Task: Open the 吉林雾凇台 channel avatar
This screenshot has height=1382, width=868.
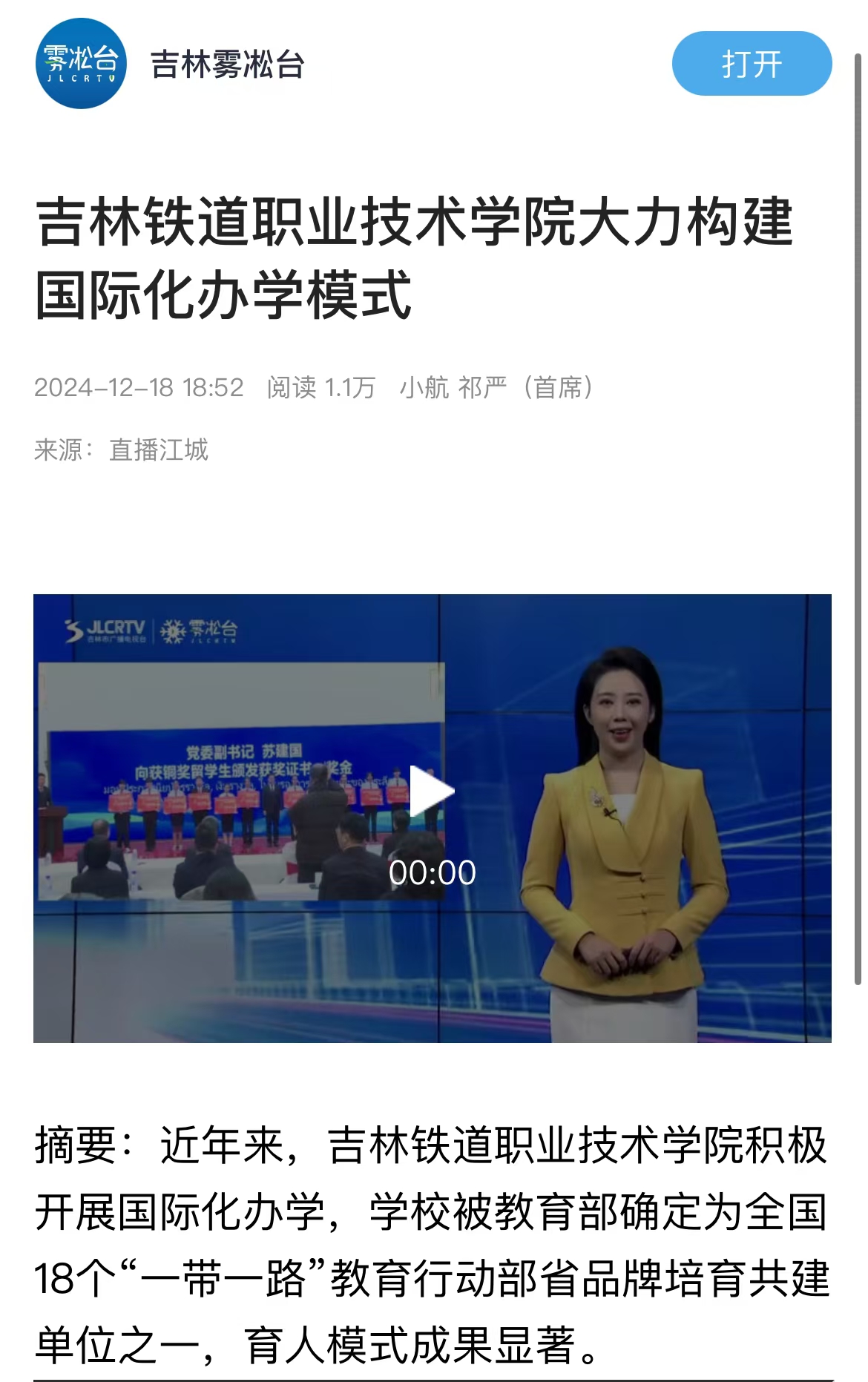Action: tap(81, 64)
